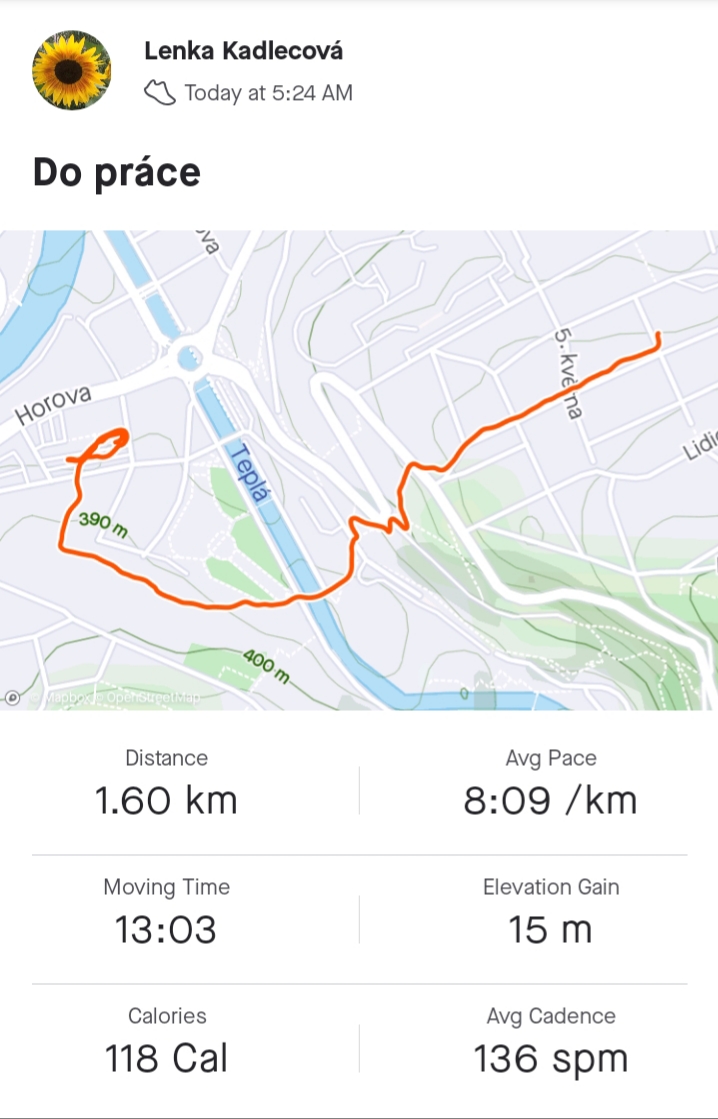The image size is (718, 1119).
Task: Open the activity route map
Action: [359, 470]
